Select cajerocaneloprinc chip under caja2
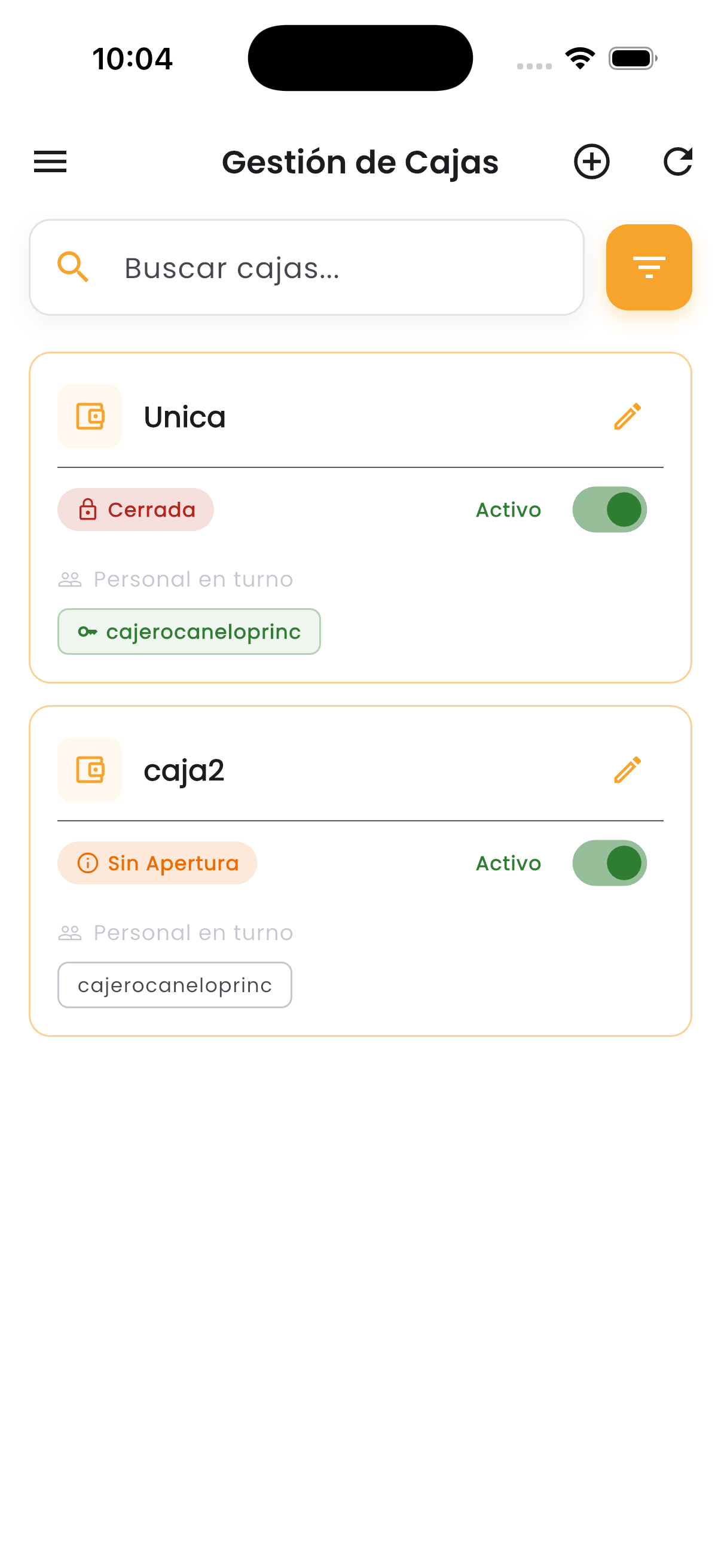This screenshot has width=721, height=1568. click(x=175, y=984)
